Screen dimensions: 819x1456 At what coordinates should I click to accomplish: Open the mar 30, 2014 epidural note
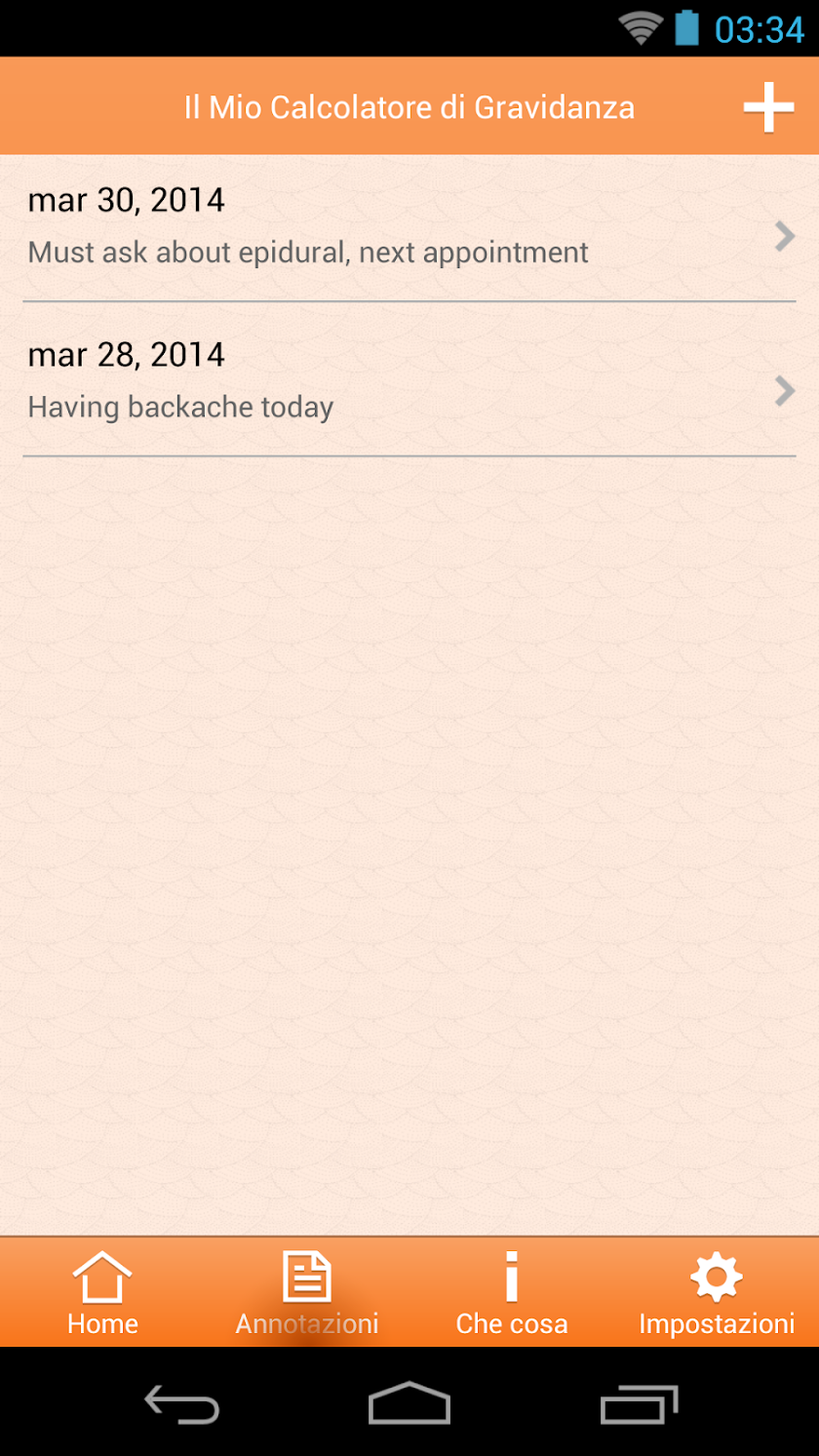(409, 228)
